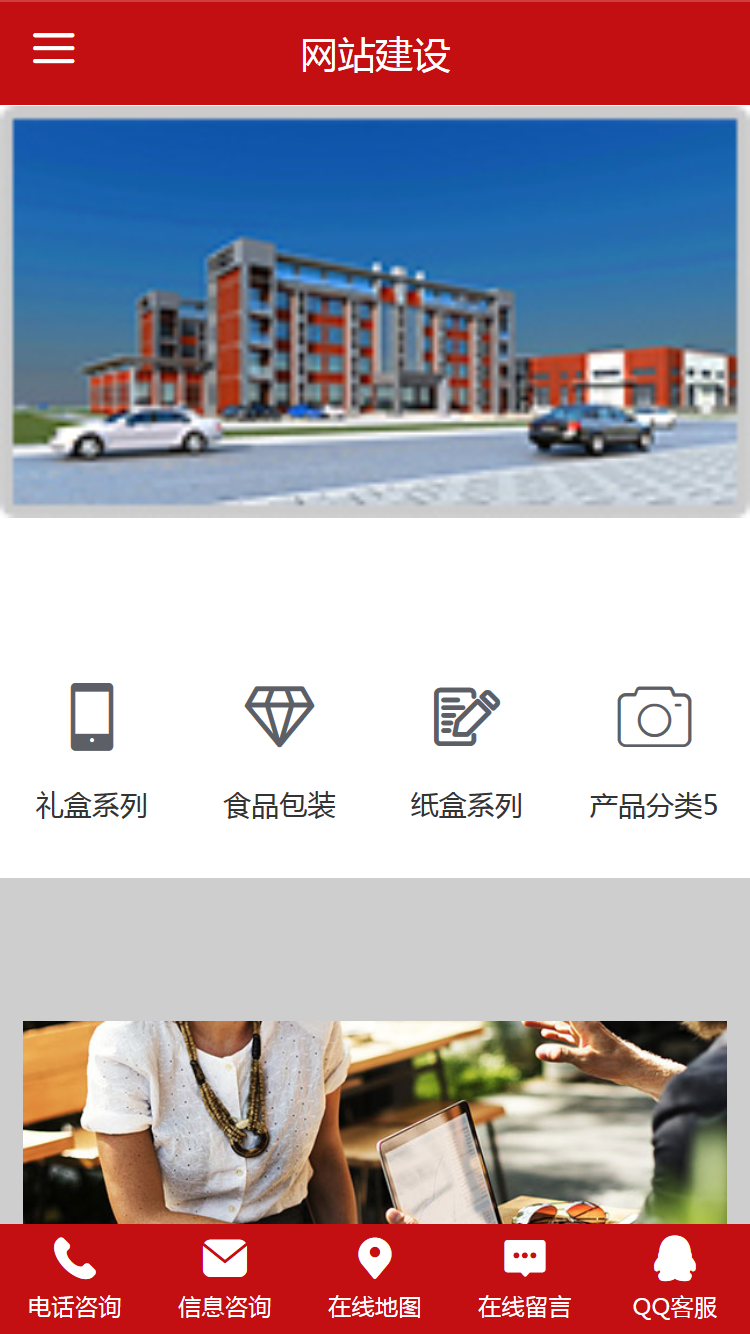
Task: Open the 产品分类5 category
Action: (x=654, y=751)
